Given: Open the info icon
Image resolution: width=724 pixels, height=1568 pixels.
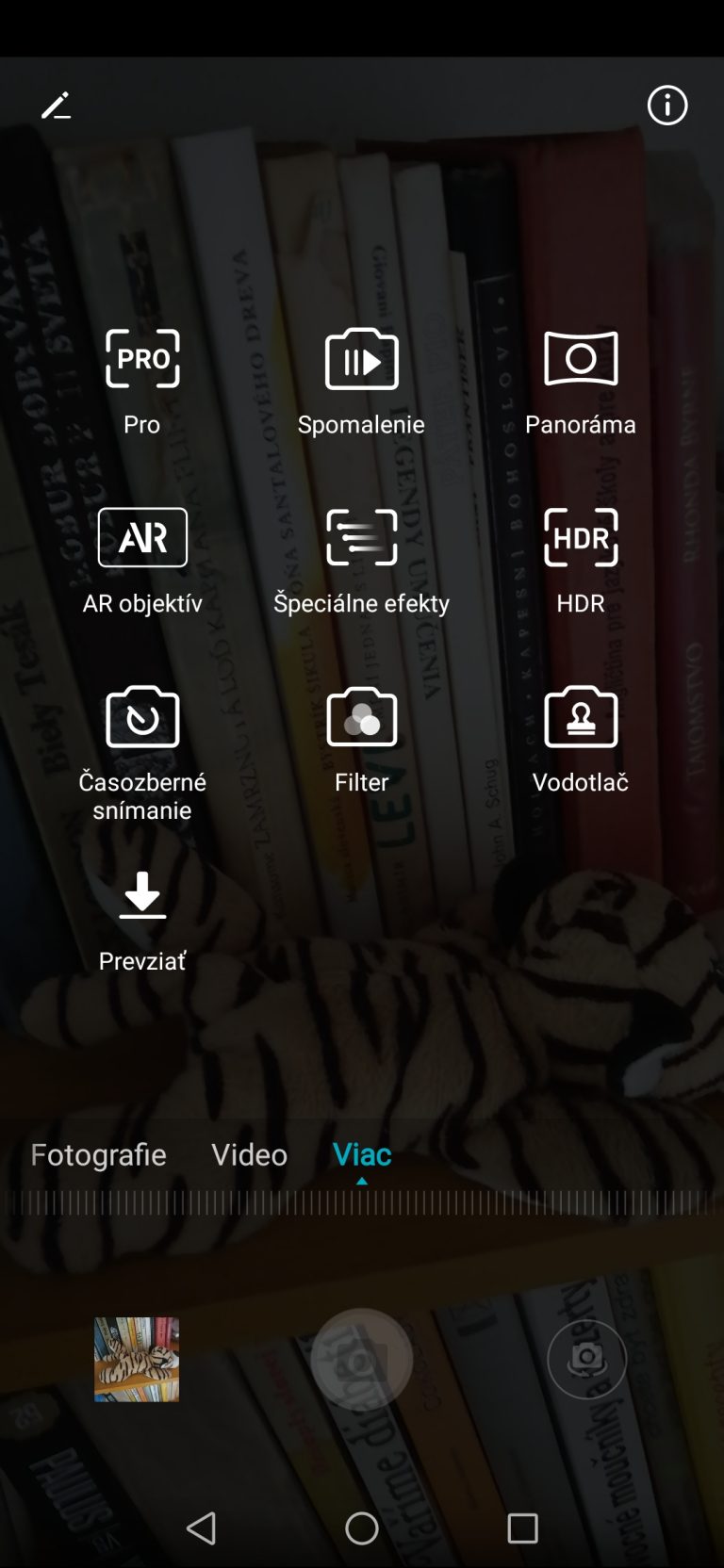Looking at the screenshot, I should pyautogui.click(x=667, y=106).
